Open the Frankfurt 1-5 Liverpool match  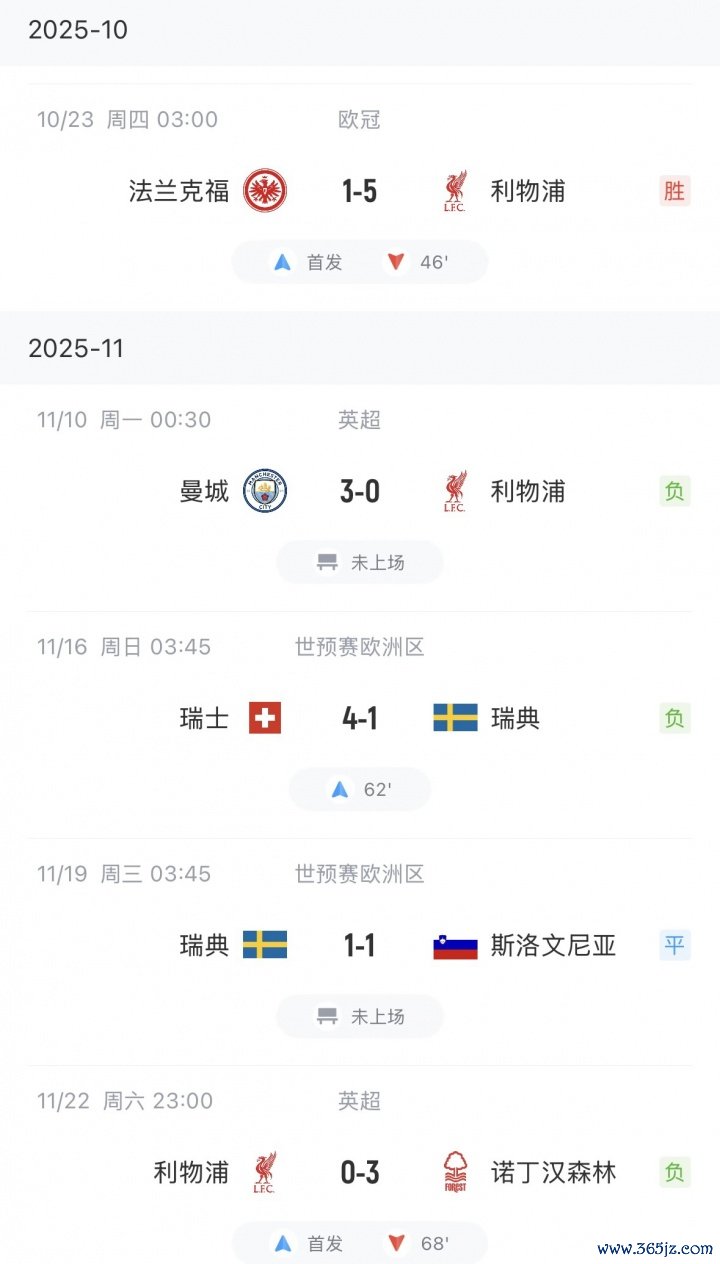pos(360,190)
